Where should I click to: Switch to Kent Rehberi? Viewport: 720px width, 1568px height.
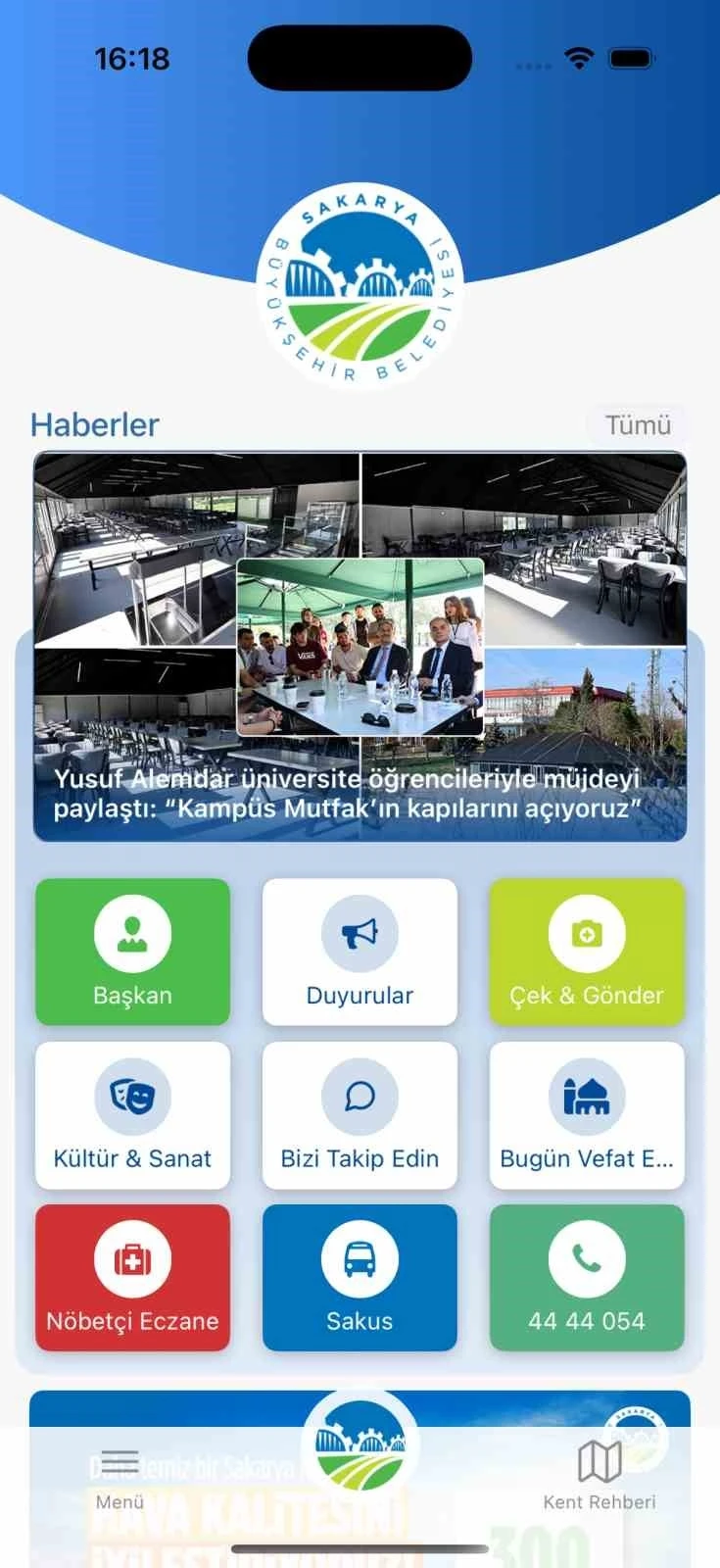click(600, 1476)
